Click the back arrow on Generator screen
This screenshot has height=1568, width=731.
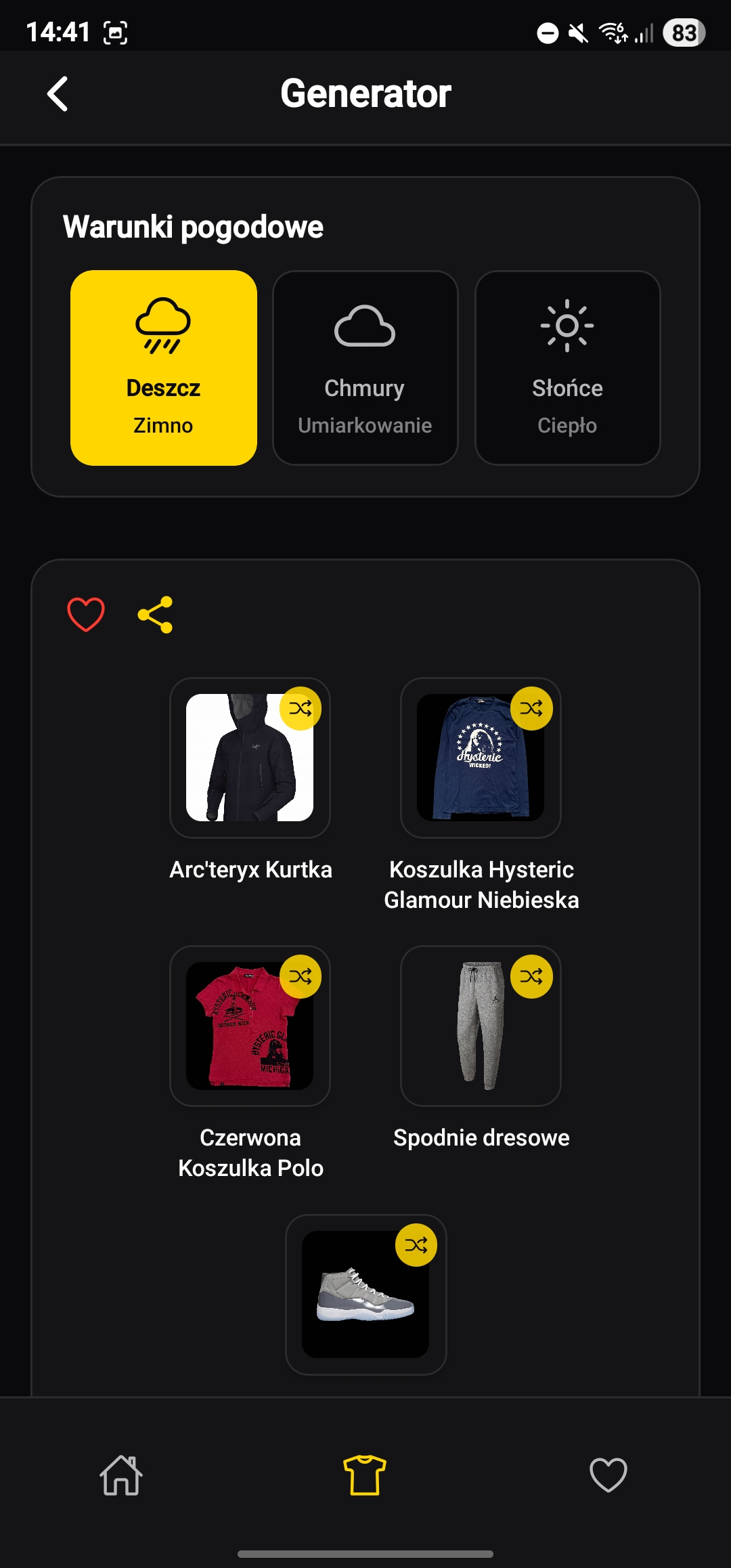tap(58, 95)
